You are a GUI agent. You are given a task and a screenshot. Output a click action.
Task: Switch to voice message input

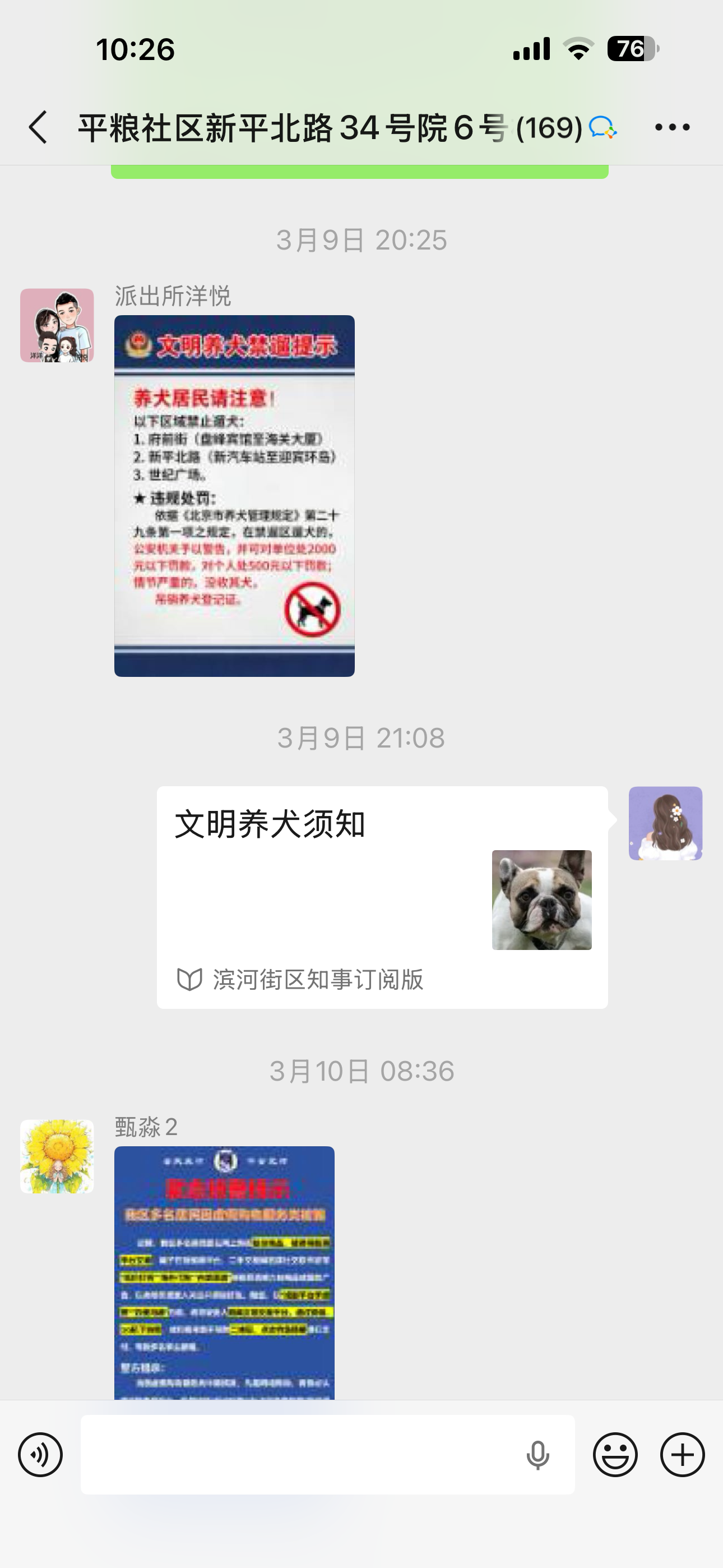click(40, 1455)
